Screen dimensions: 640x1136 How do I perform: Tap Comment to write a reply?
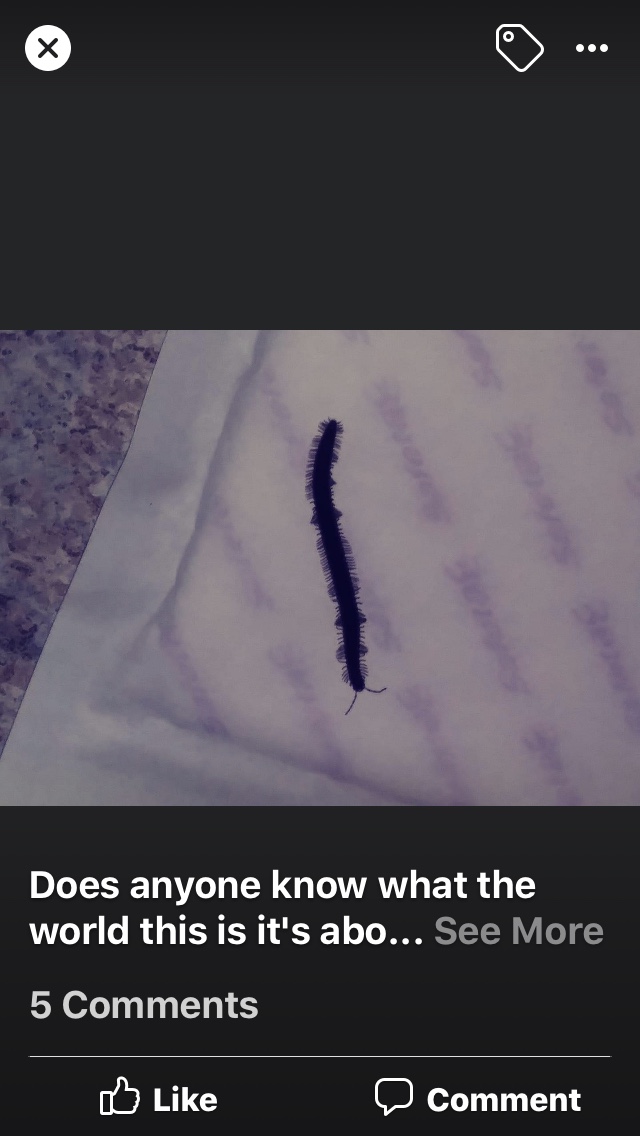click(x=478, y=1098)
